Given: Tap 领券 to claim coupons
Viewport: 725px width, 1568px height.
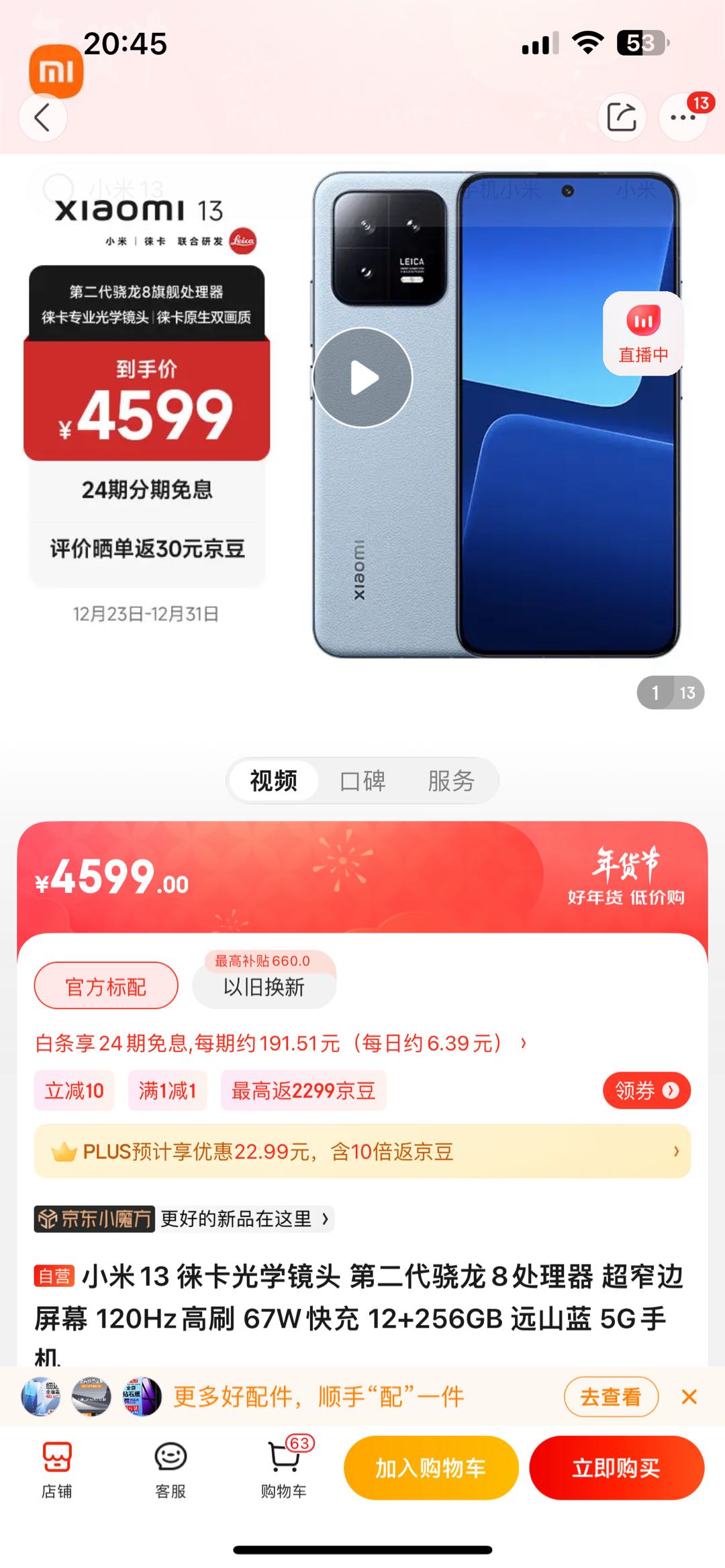Looking at the screenshot, I should [646, 1090].
